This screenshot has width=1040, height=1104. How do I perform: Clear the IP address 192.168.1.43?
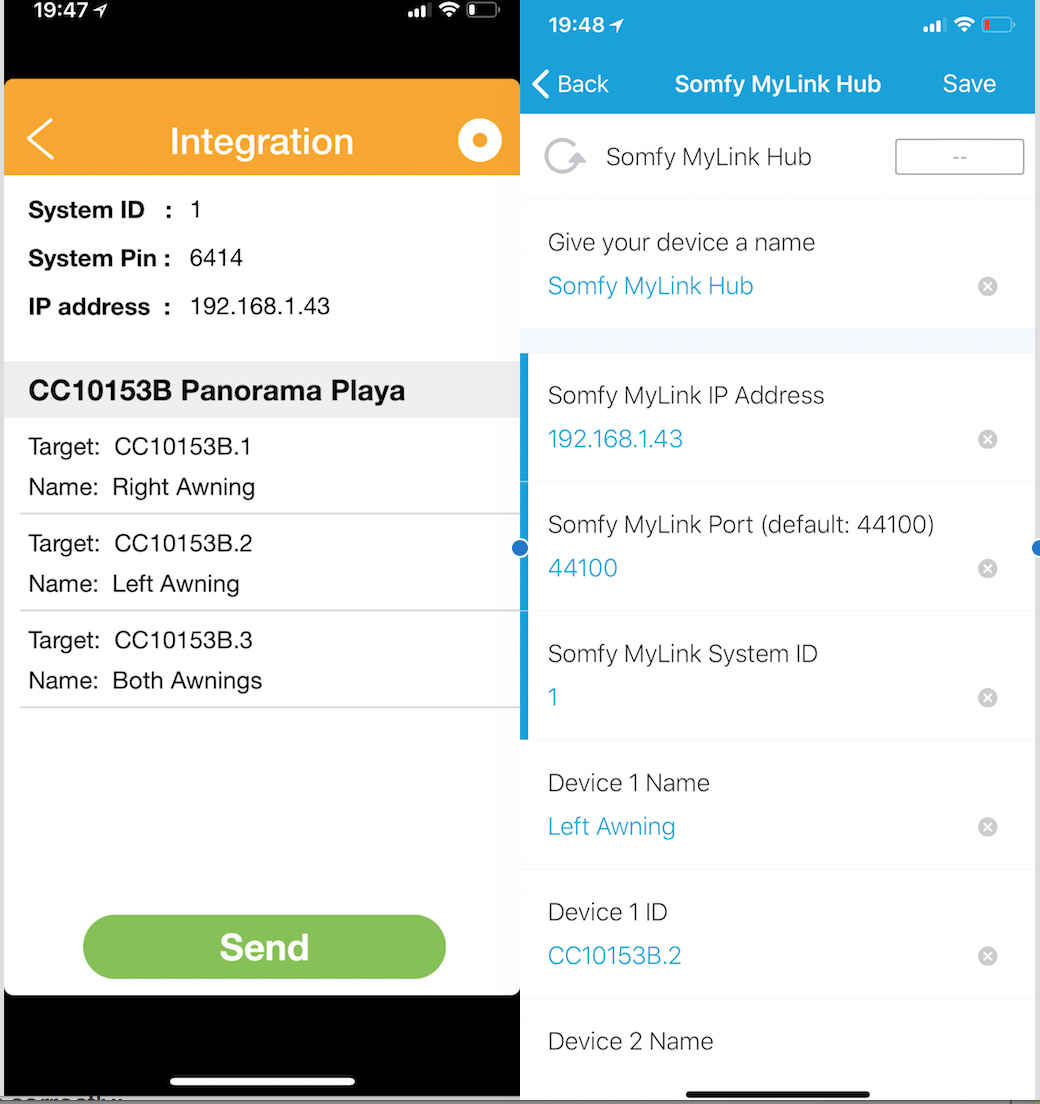[x=987, y=439]
